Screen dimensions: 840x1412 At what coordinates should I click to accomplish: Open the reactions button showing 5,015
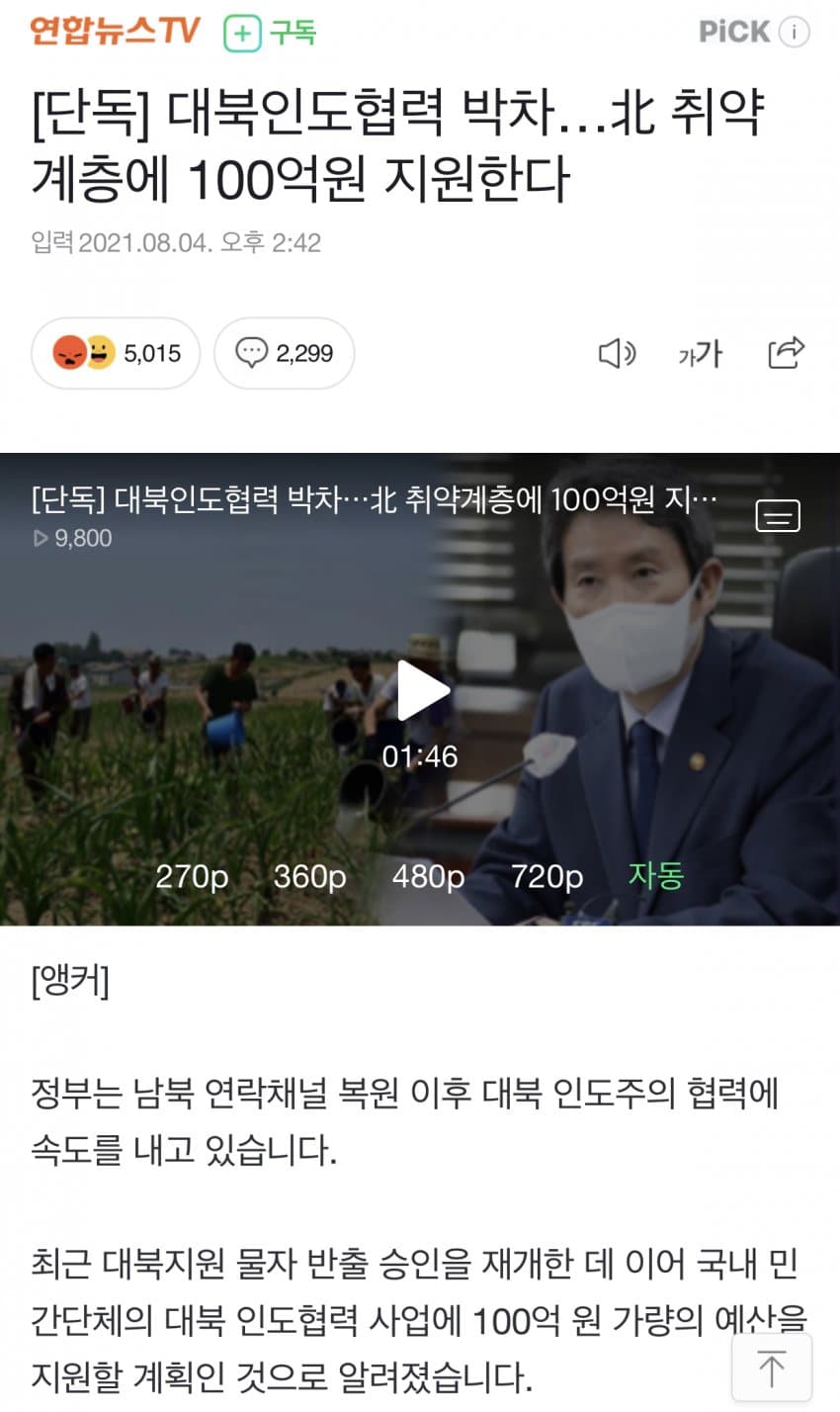tap(116, 353)
